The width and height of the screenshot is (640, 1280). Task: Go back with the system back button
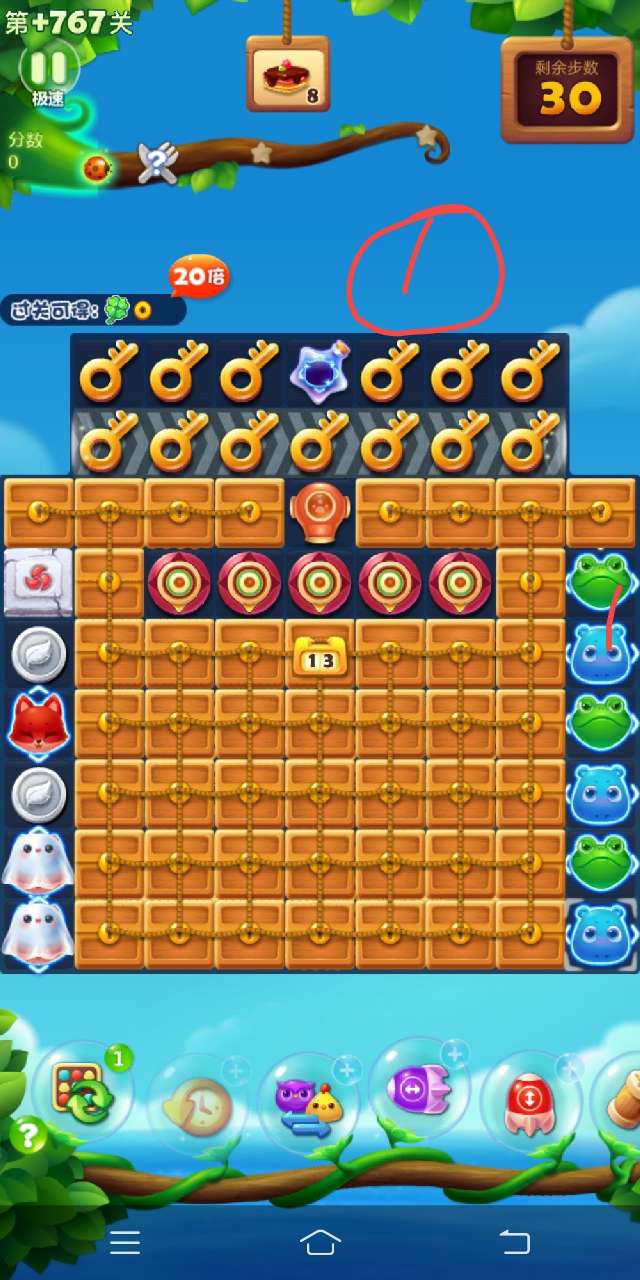click(514, 1242)
